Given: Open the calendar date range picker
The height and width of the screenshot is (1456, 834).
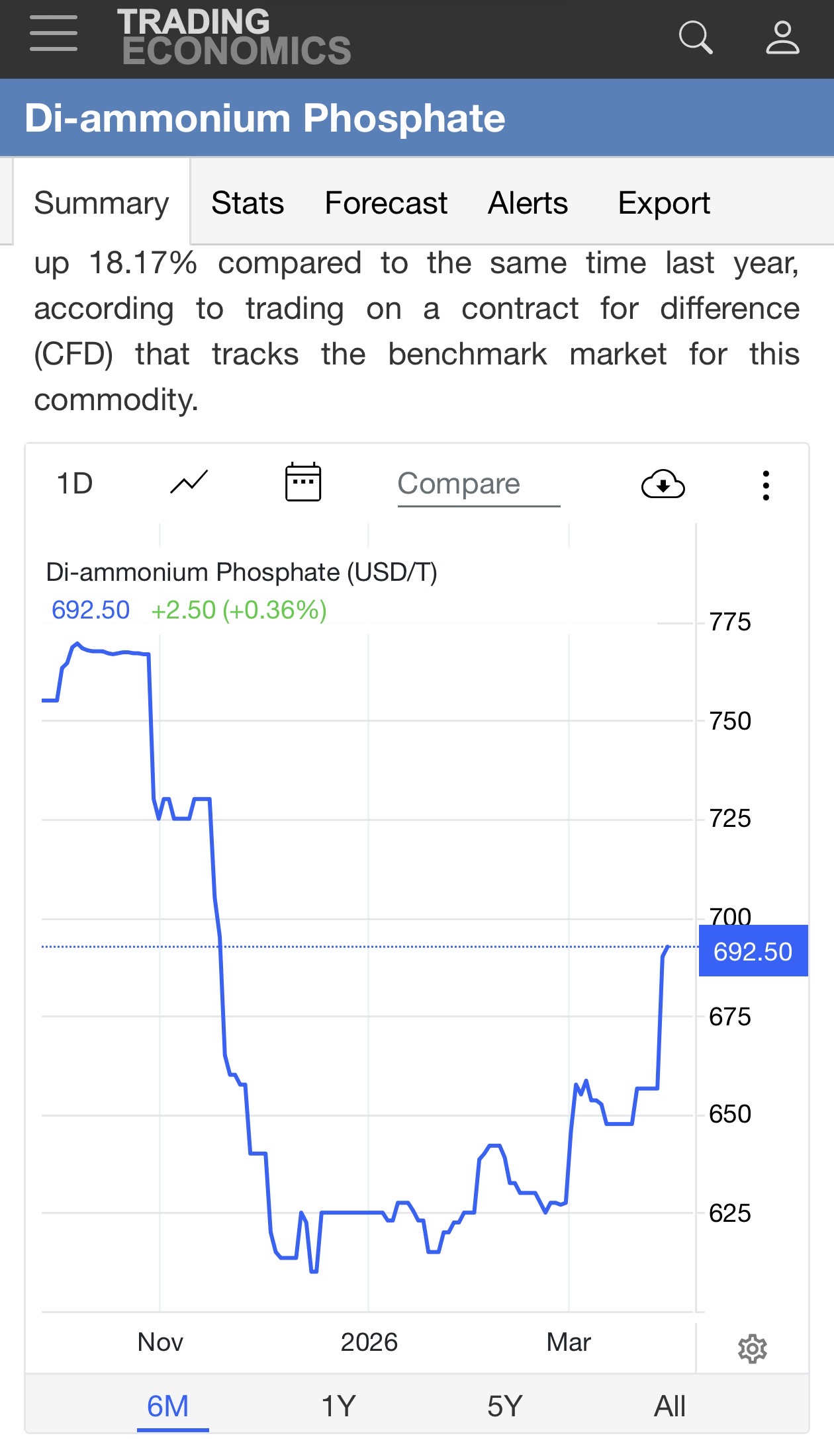Looking at the screenshot, I should (x=303, y=482).
